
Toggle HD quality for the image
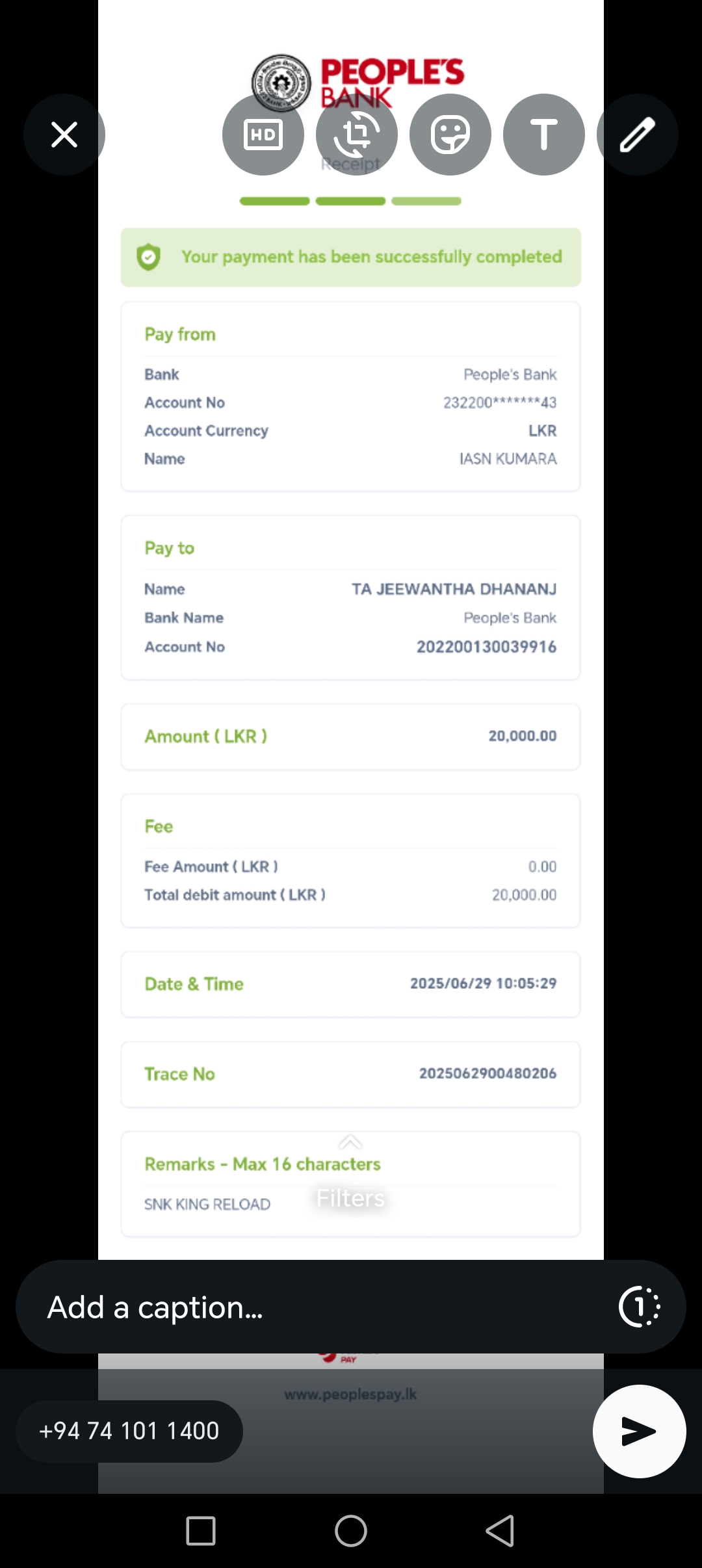[x=263, y=135]
